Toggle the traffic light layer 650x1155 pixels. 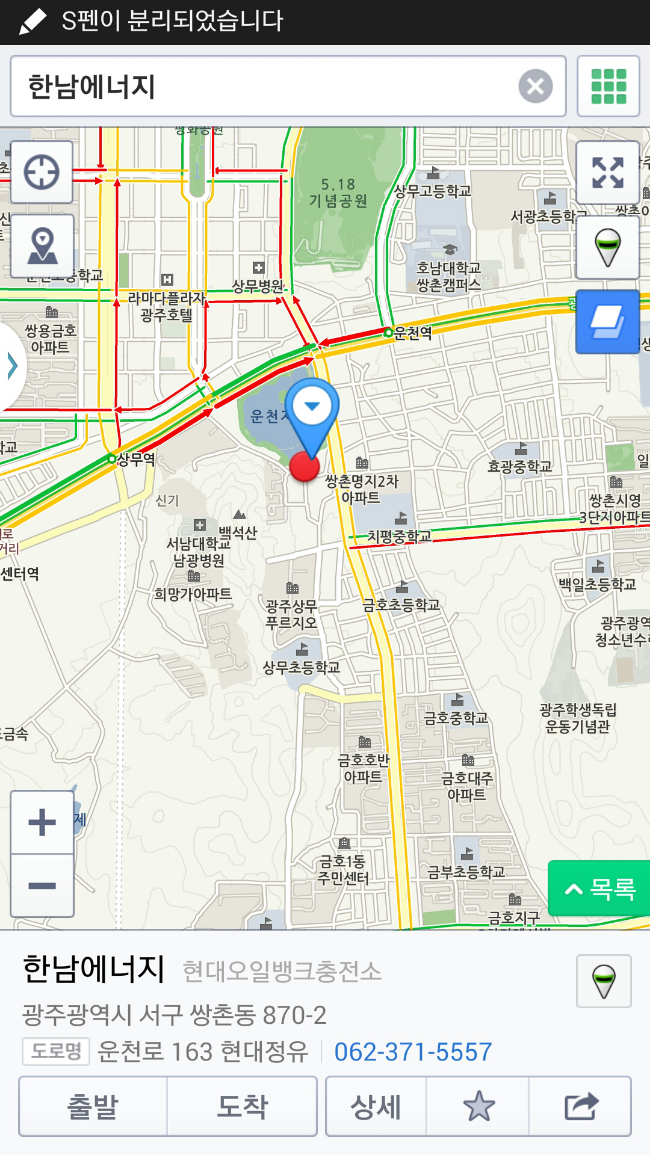[x=607, y=247]
